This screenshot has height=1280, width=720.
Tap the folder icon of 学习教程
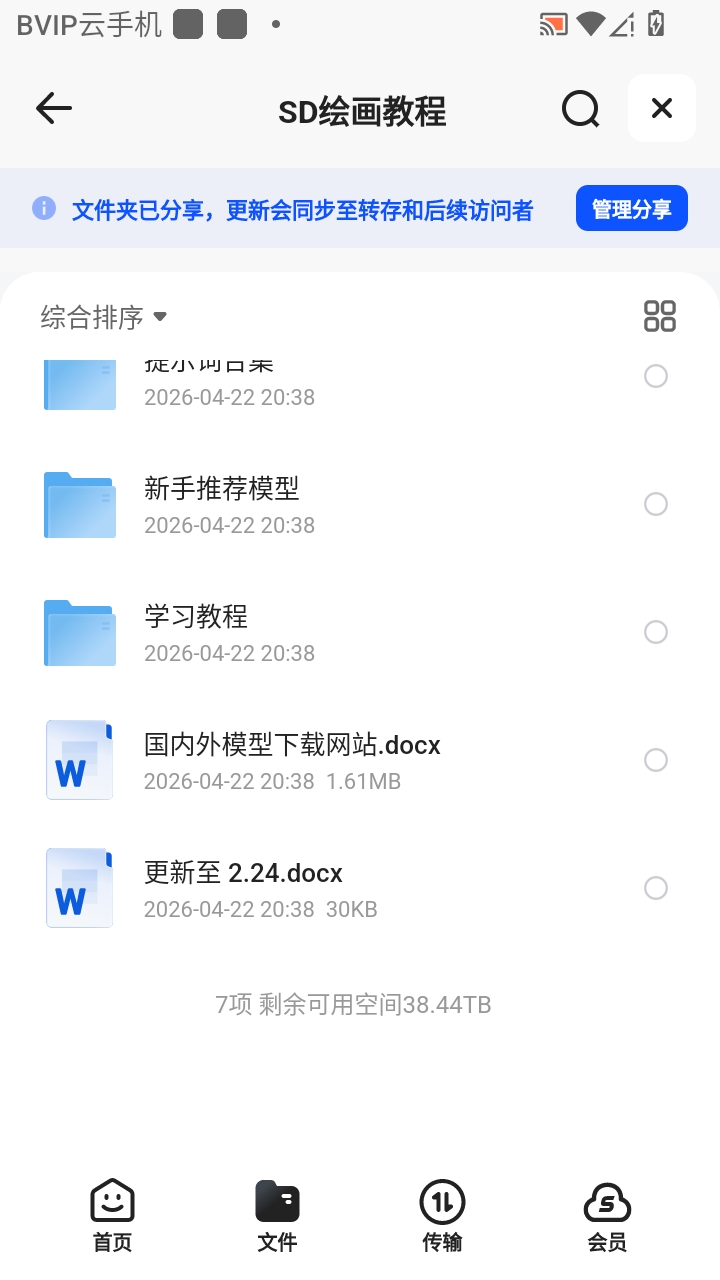[79, 632]
